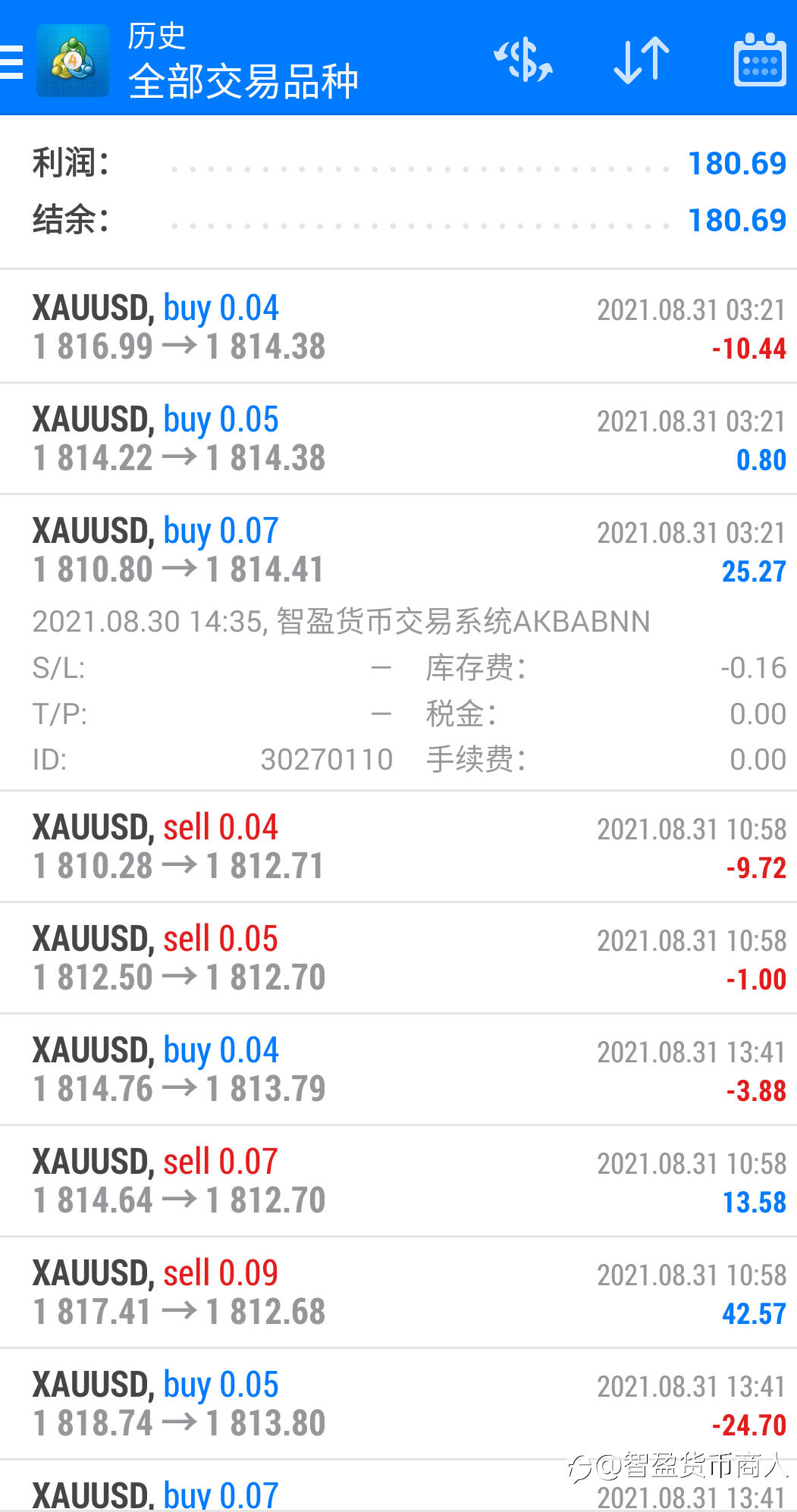Collapse the buy 0.07 trade at 1 810.80
The height and width of the screenshot is (1512, 797).
click(398, 642)
